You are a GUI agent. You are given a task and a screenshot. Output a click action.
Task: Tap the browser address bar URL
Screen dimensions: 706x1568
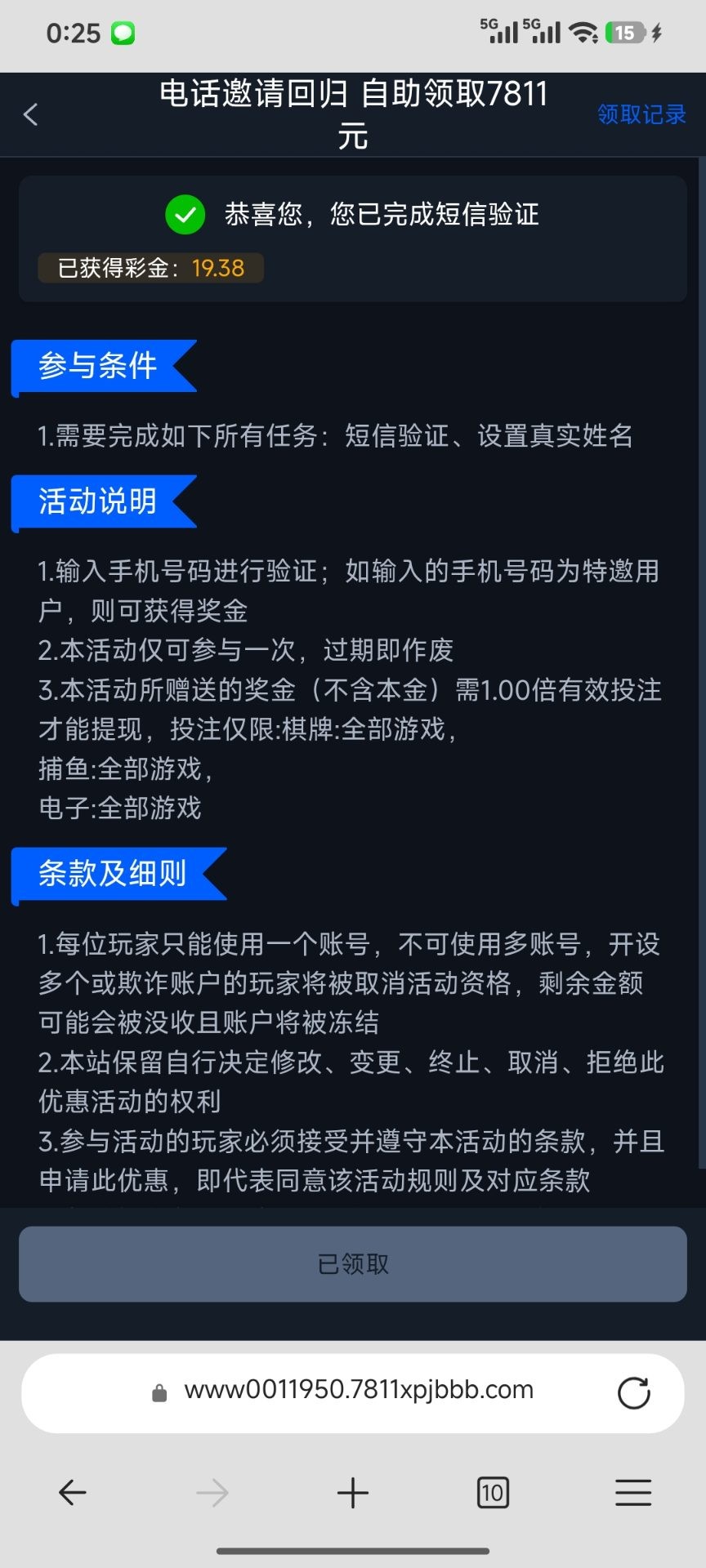point(359,1389)
